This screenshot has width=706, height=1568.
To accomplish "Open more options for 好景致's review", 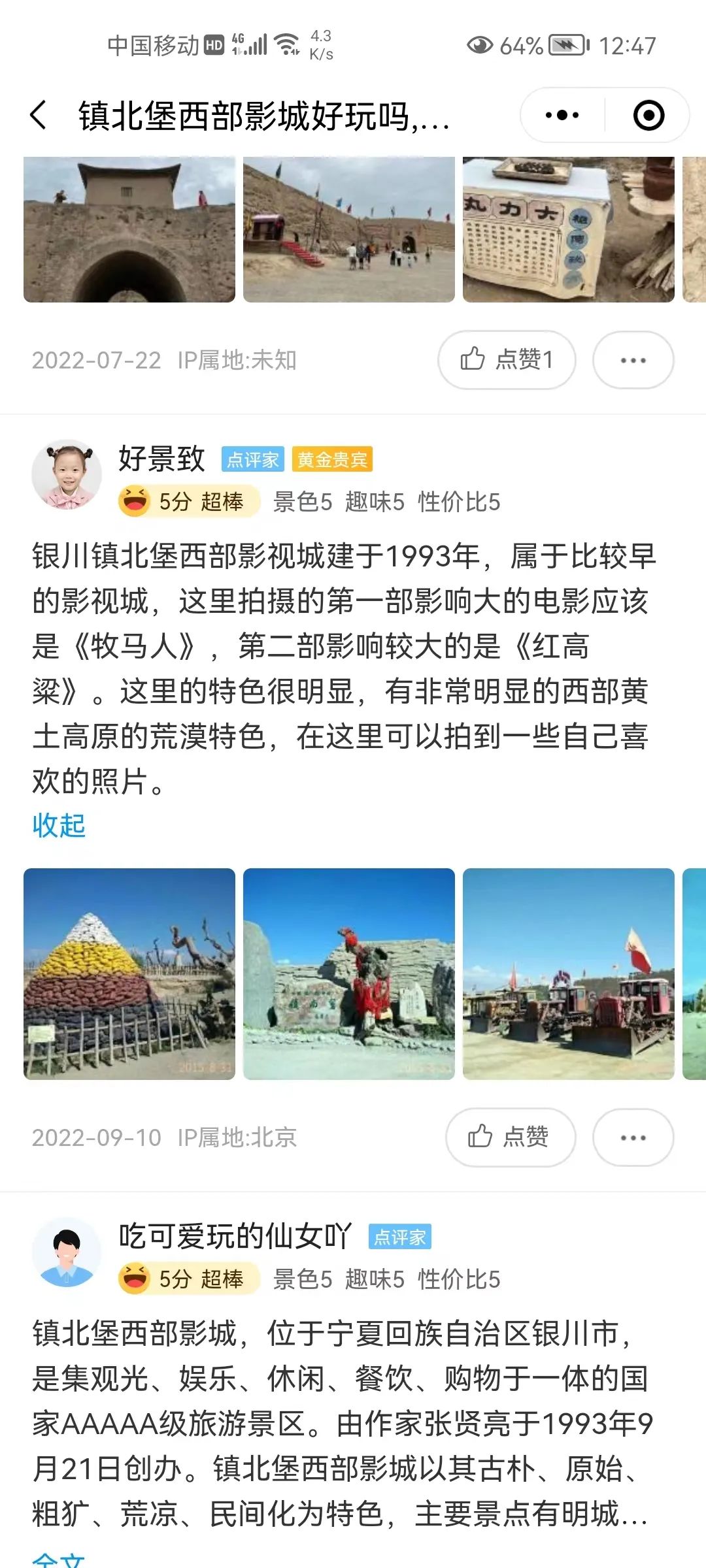I will click(633, 1137).
